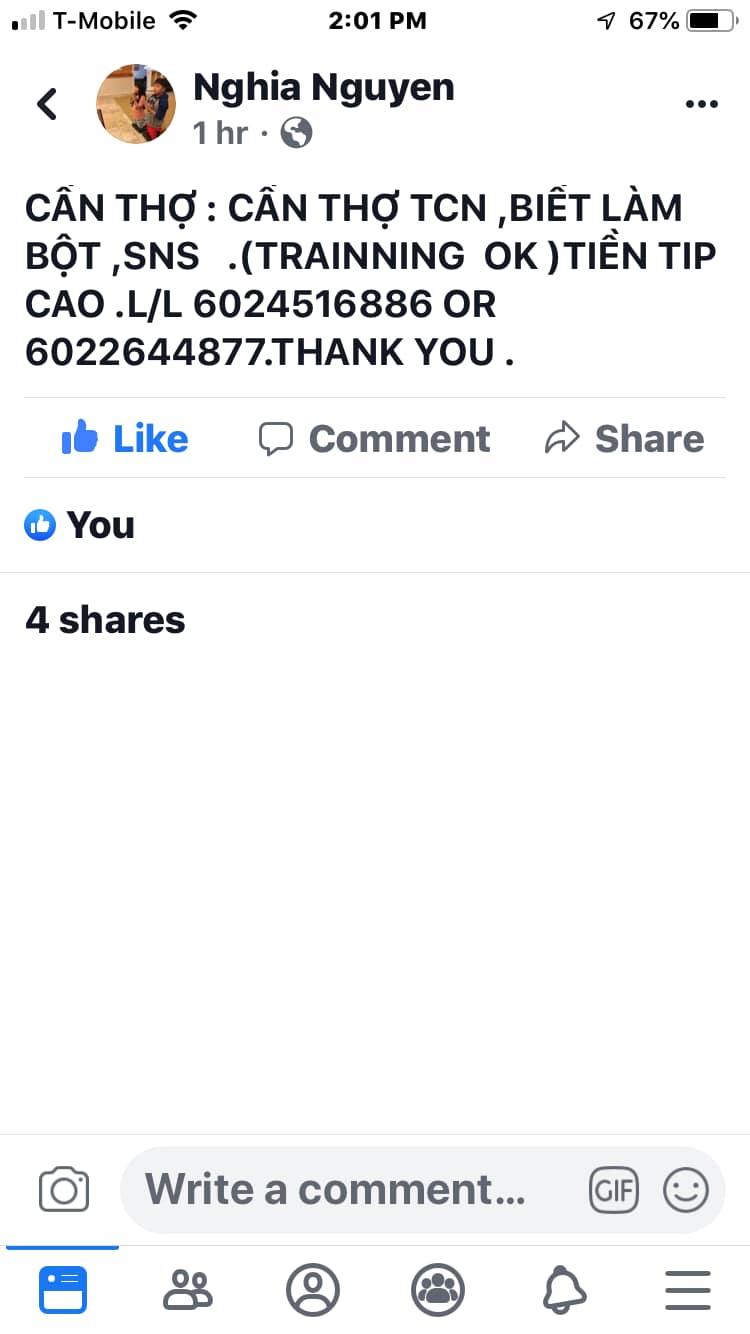The width and height of the screenshot is (750, 1334).
Task: Open the list of 4 shares
Action: click(105, 620)
